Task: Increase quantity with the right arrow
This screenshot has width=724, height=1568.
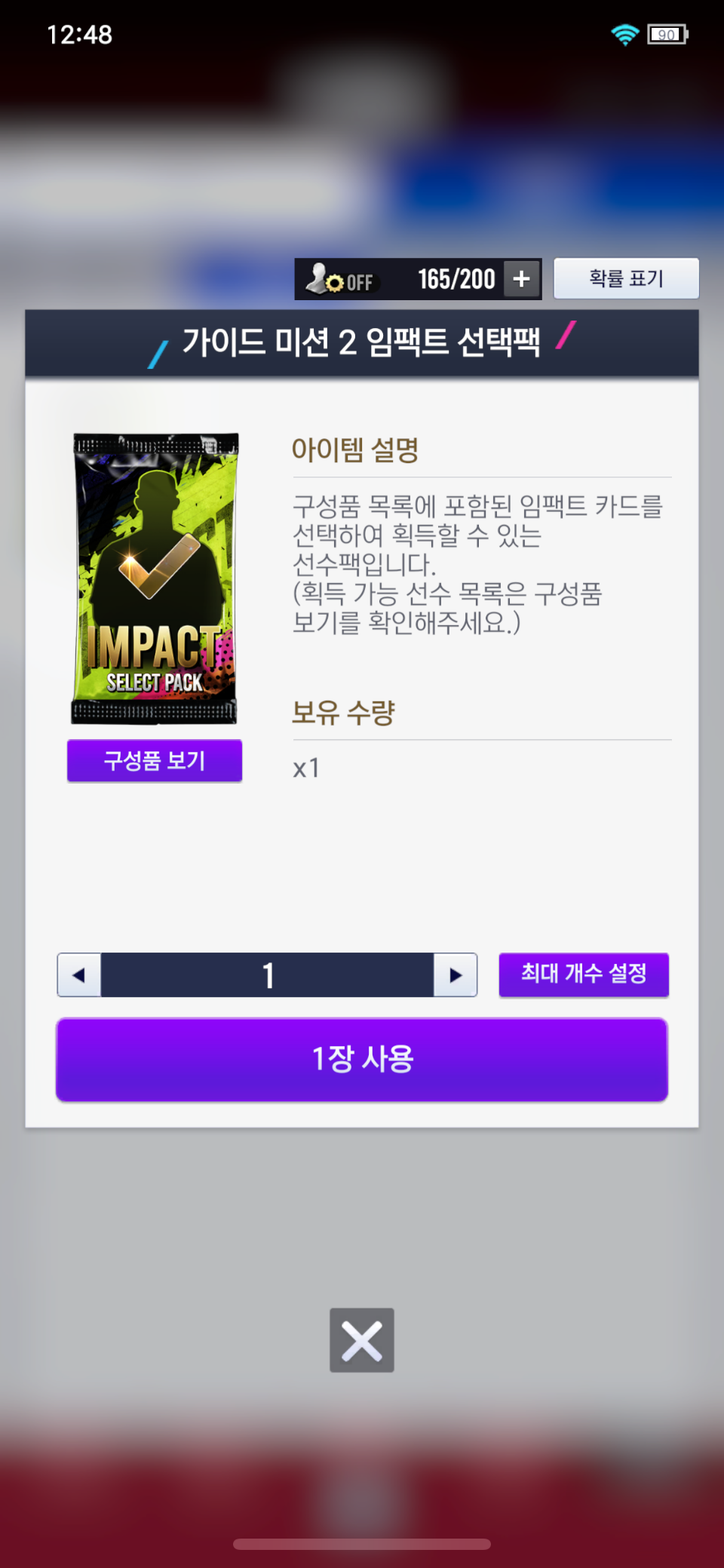Action: click(x=455, y=975)
